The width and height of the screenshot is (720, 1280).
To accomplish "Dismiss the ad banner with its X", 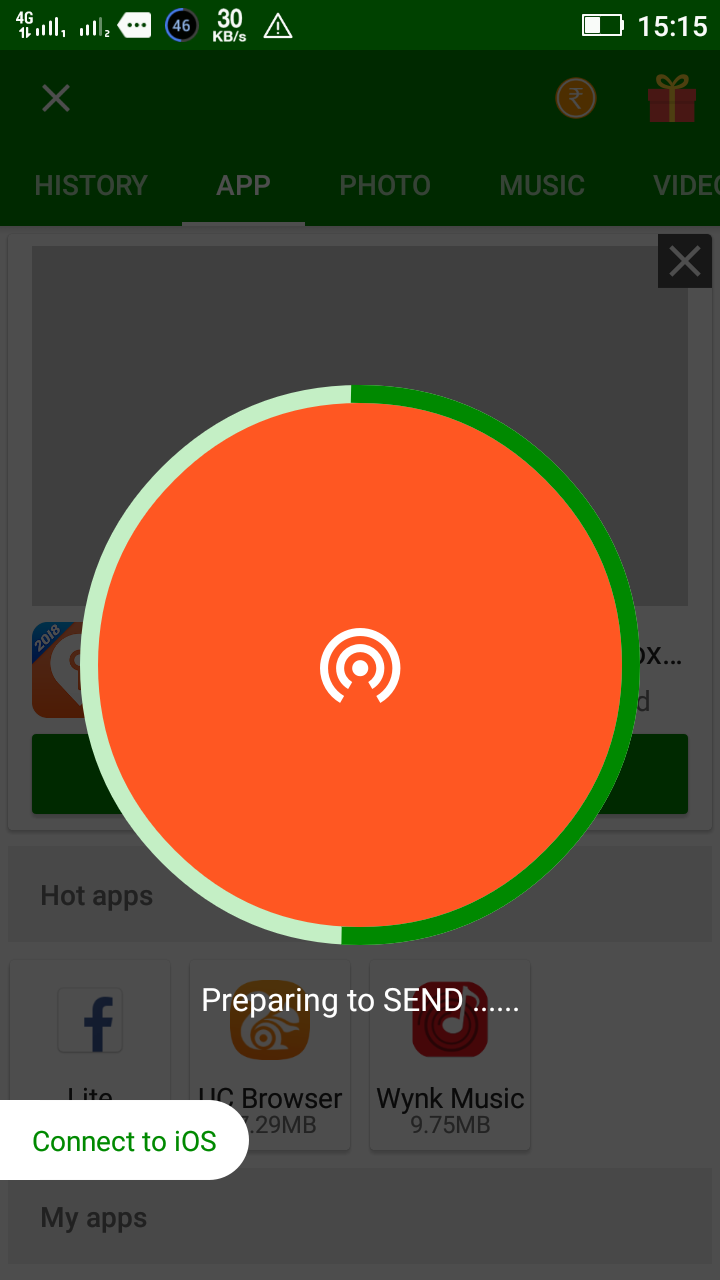I will [x=685, y=261].
